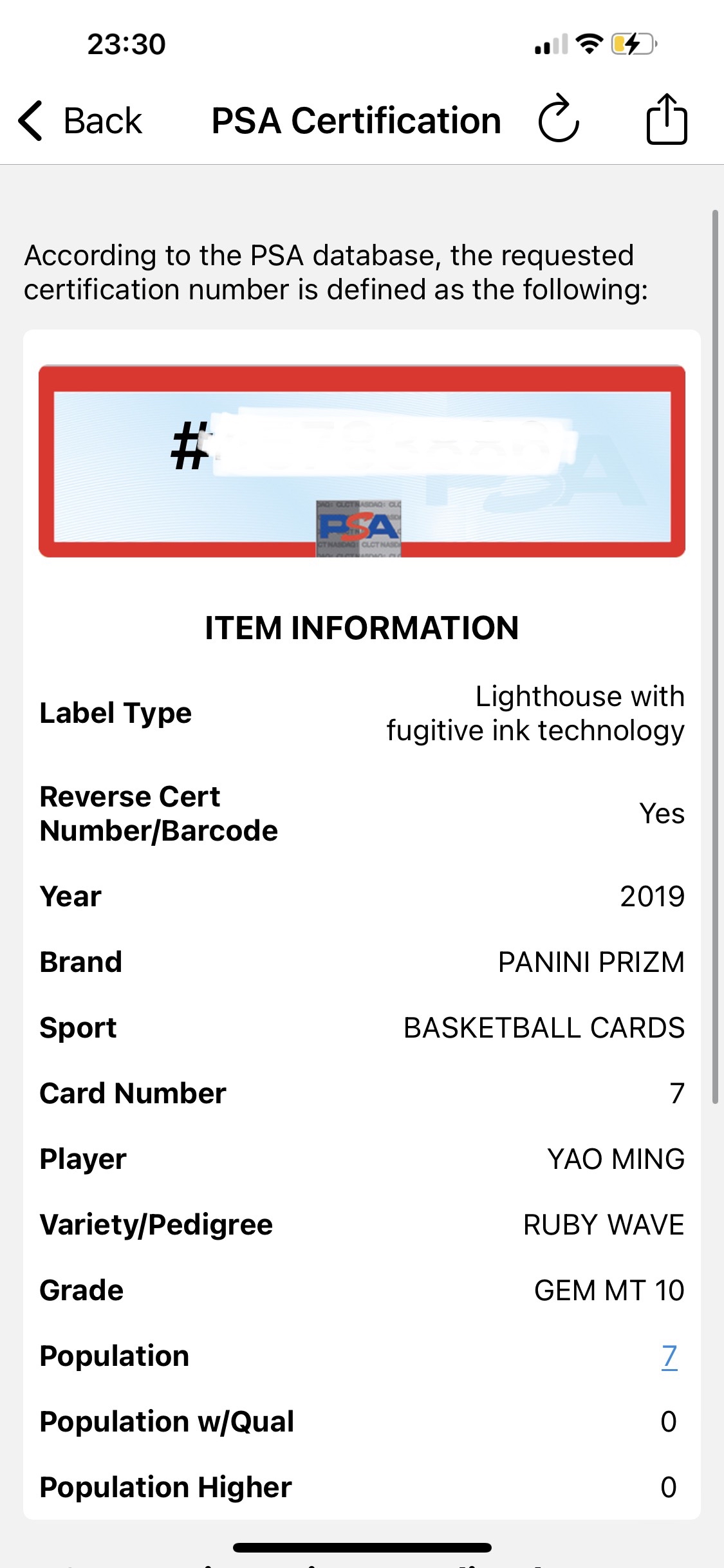Open the share sheet icon
724x1568 pixels.
tap(667, 118)
